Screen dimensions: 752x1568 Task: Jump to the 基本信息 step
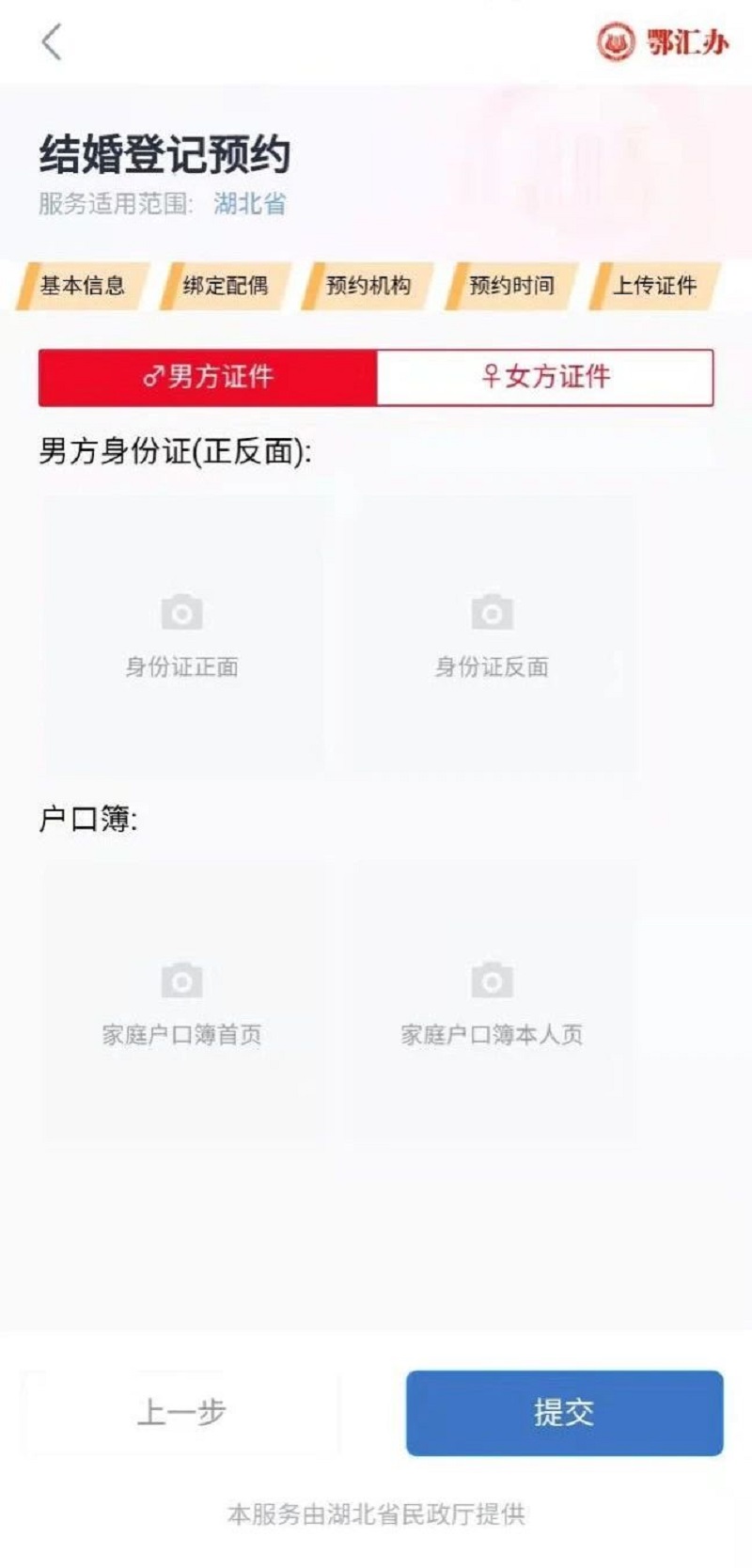[83, 286]
